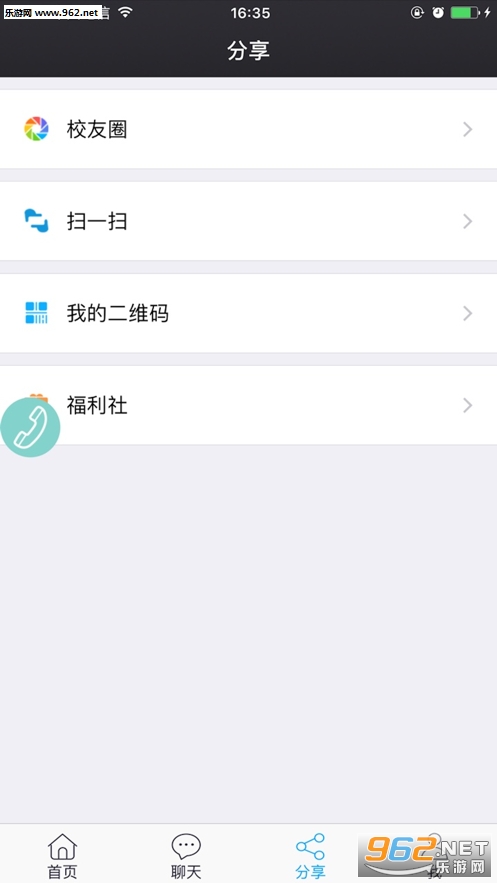Open the 福利社 row

coord(248,405)
